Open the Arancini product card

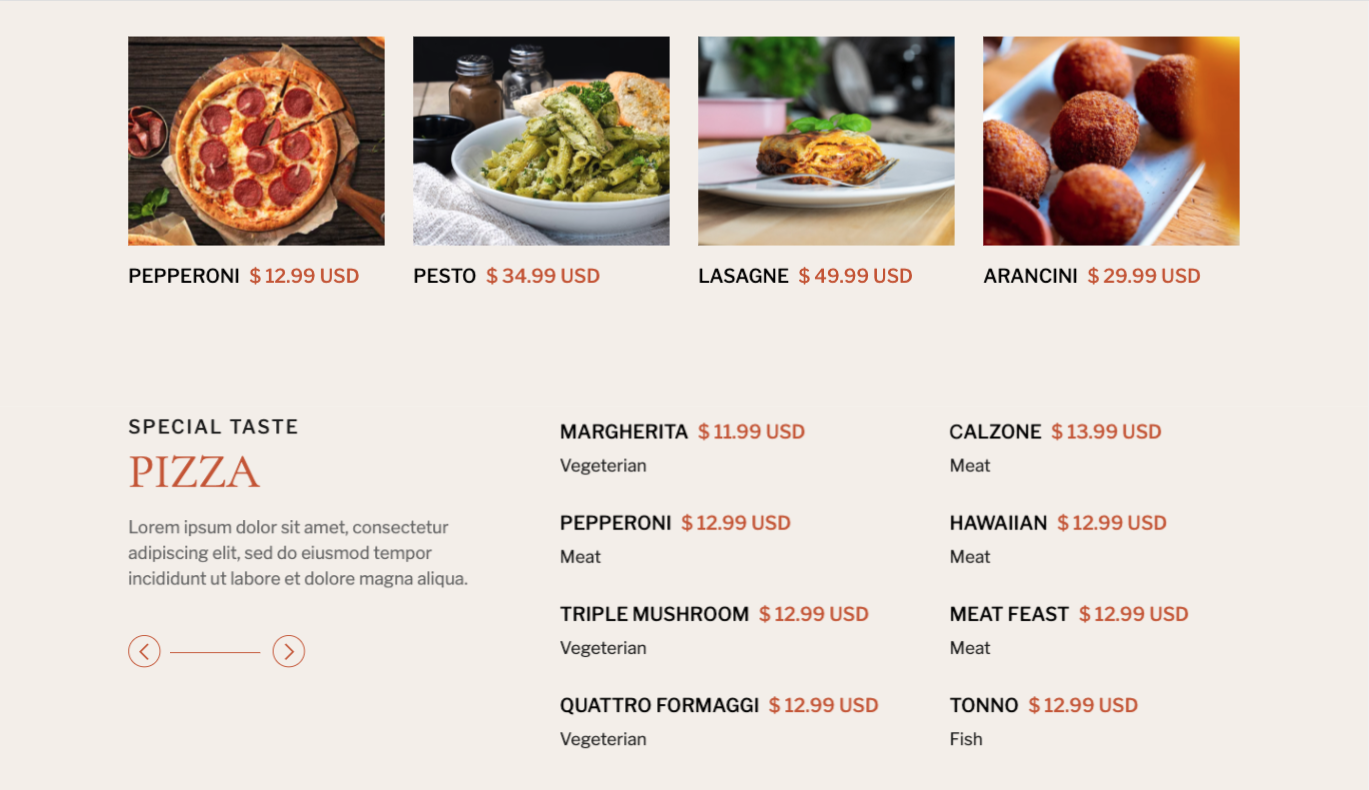[1111, 141]
